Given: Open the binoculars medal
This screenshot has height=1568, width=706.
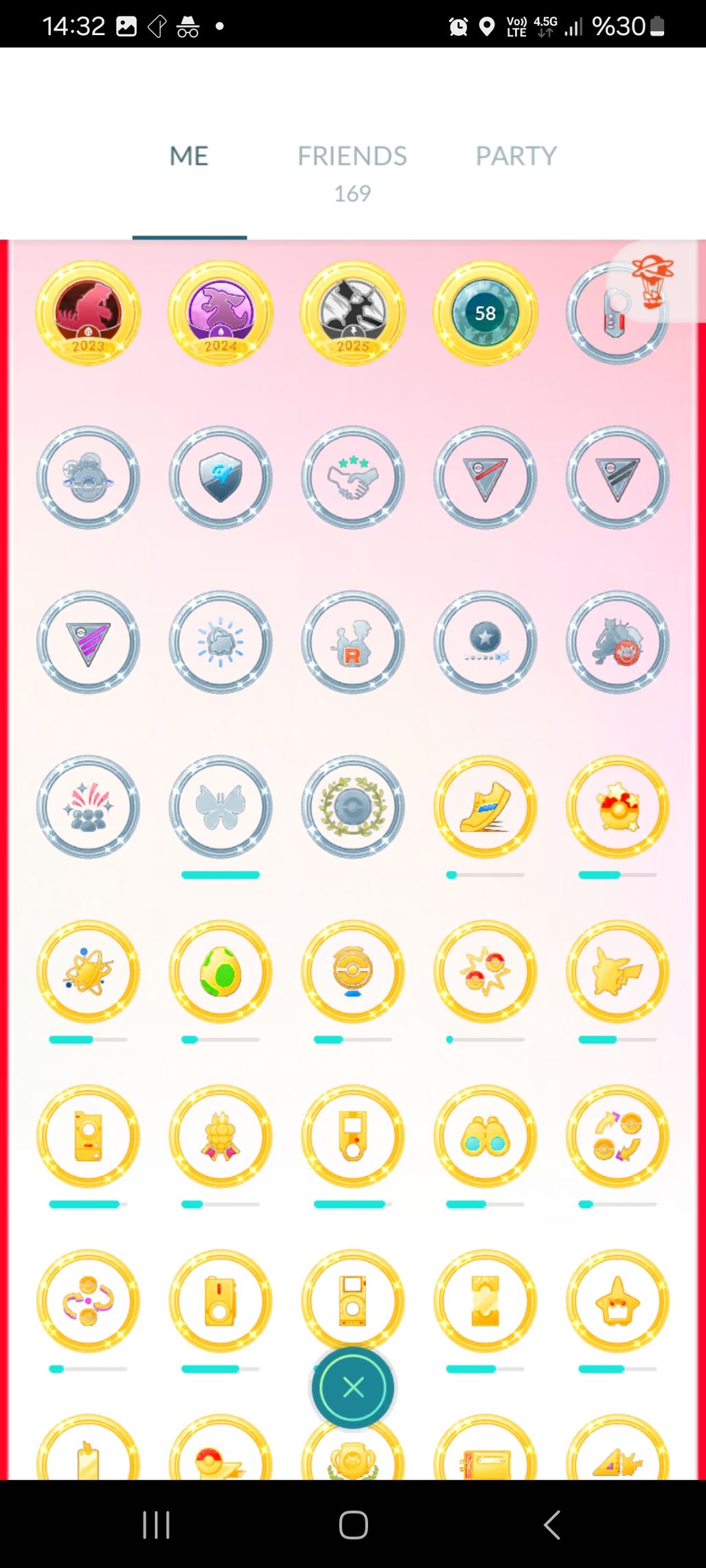Looking at the screenshot, I should point(486,1137).
